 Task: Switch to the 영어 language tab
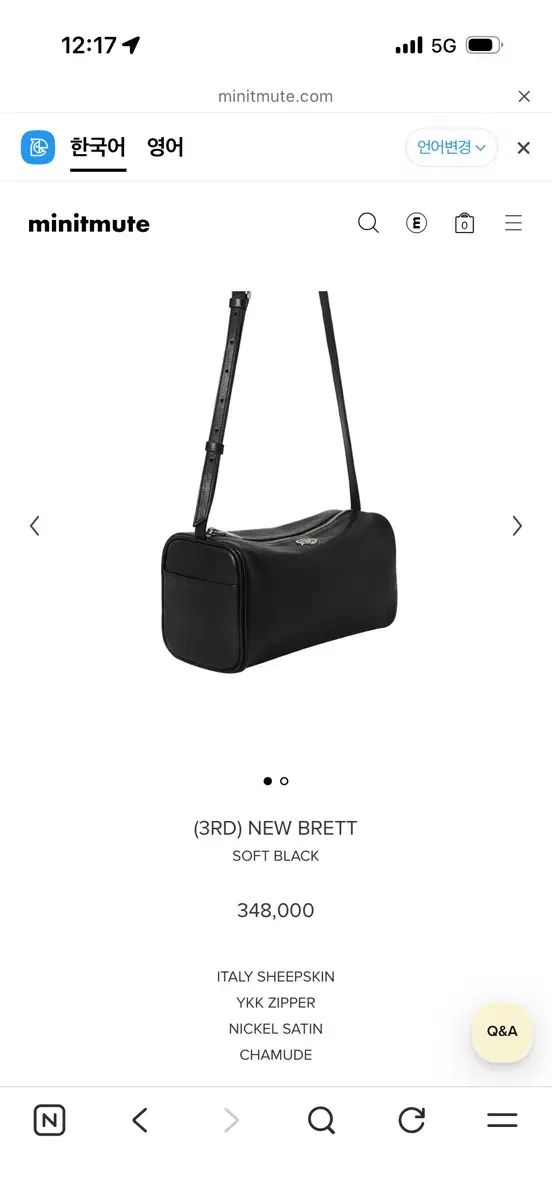[165, 148]
